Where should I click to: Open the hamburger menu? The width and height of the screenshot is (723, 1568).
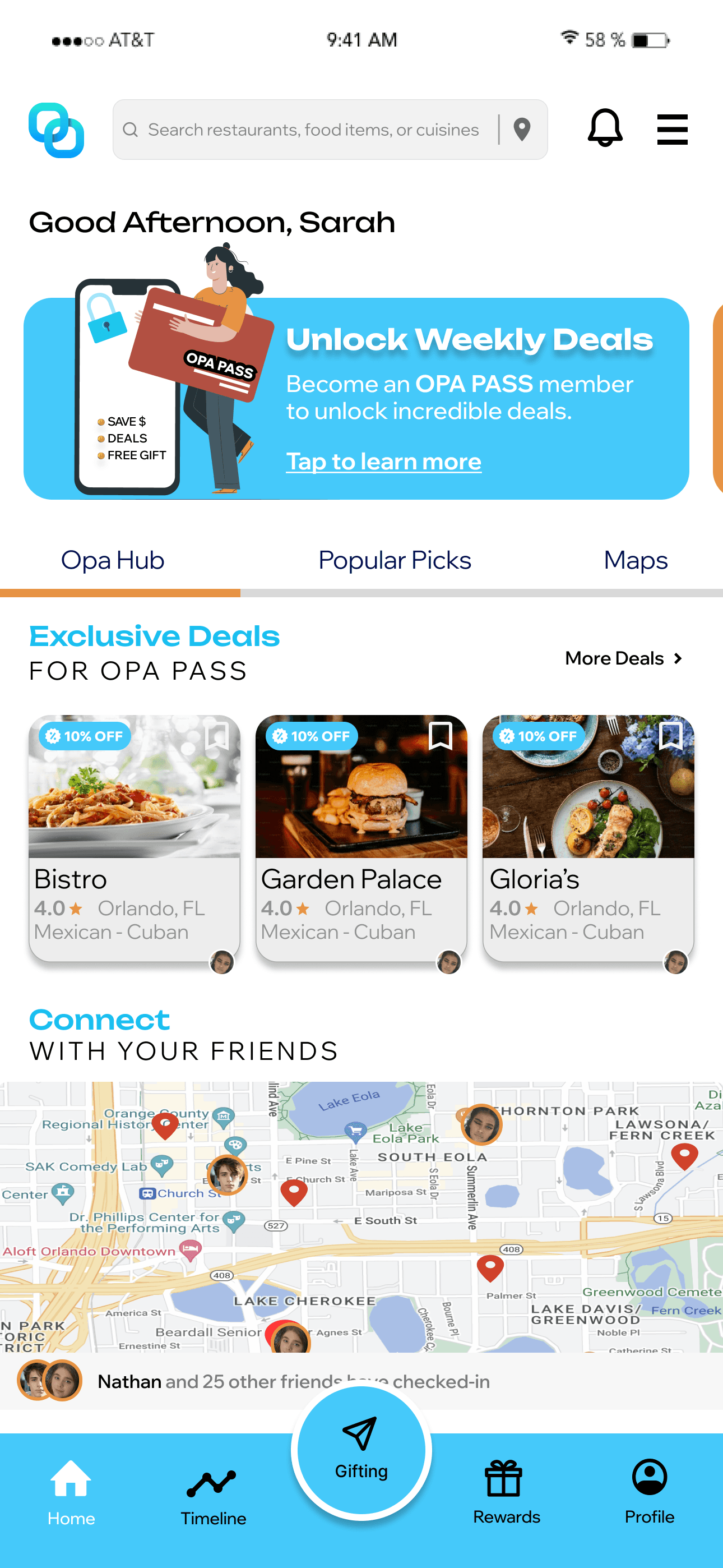672,128
